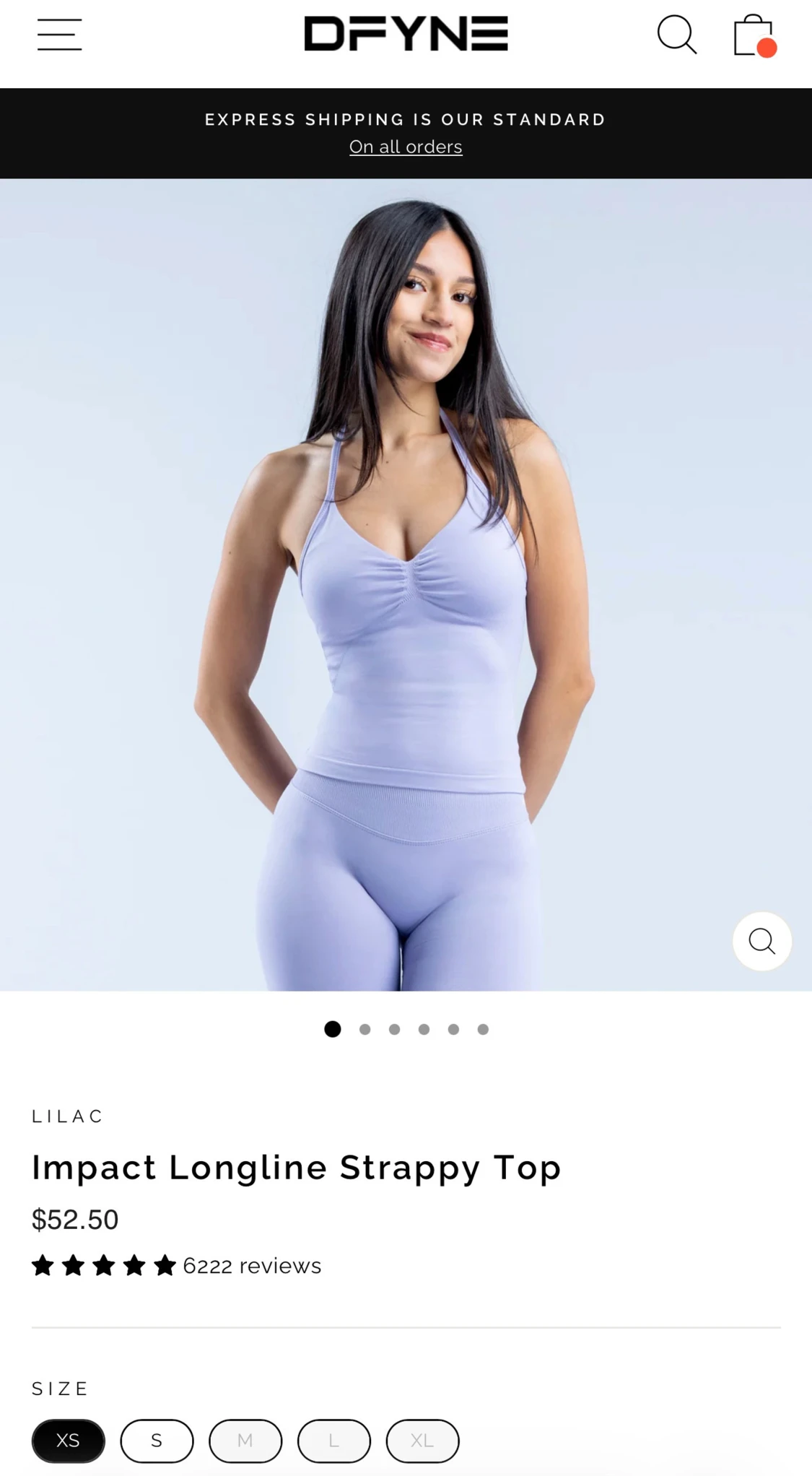
Task: Click the image zoom magnifier icon
Action: click(761, 942)
